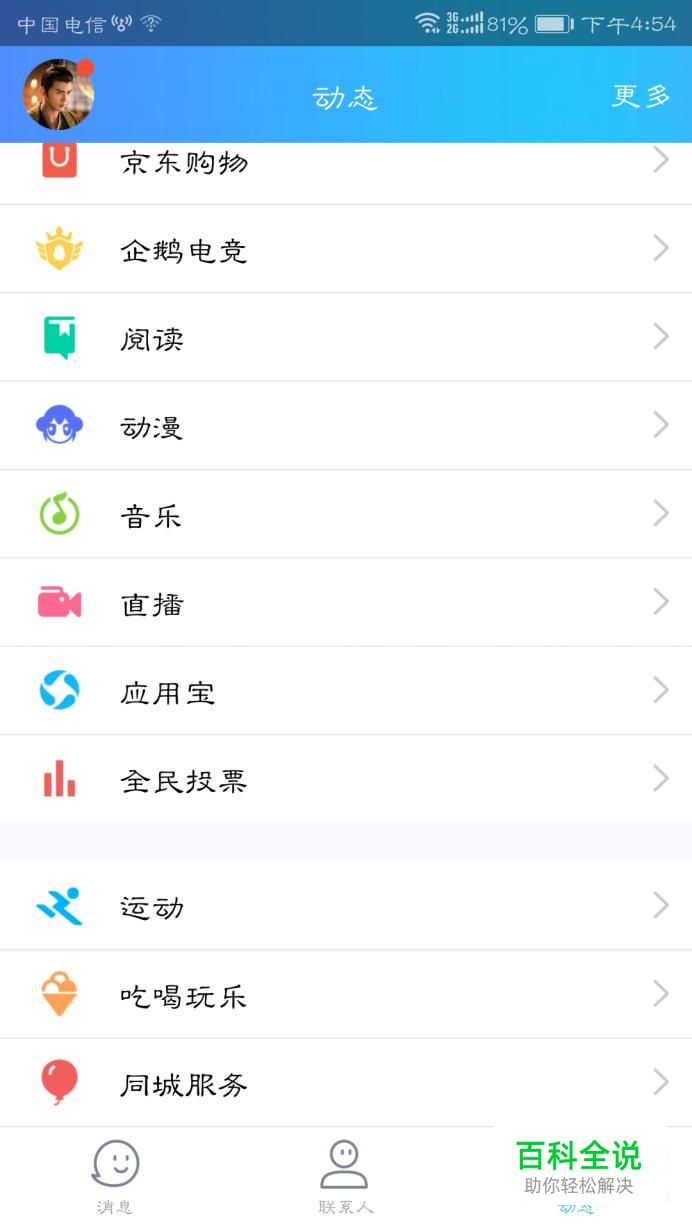Screen dimensions: 692x1230
Task: Open the profile avatar in the header
Action: pos(58,95)
